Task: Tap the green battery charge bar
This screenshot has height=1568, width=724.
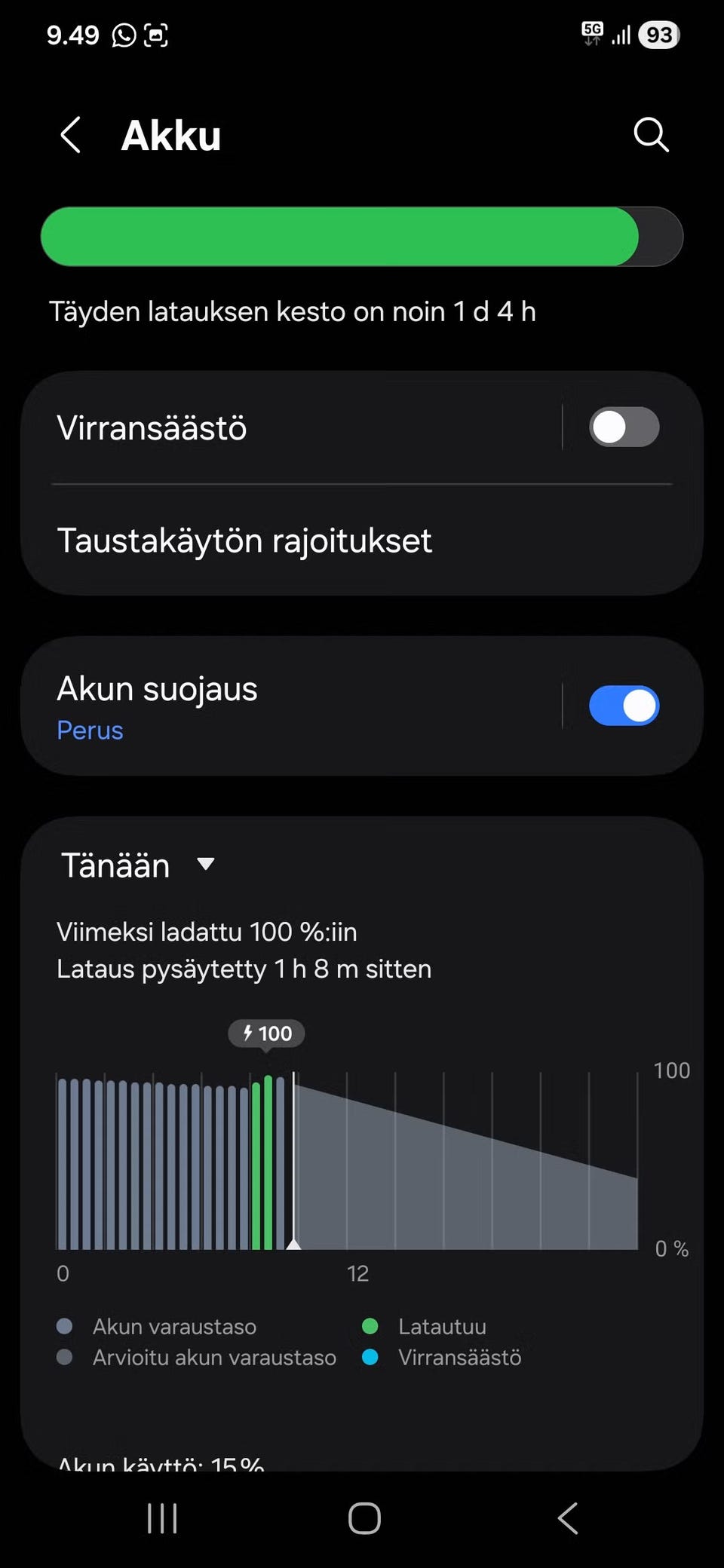Action: [339, 236]
